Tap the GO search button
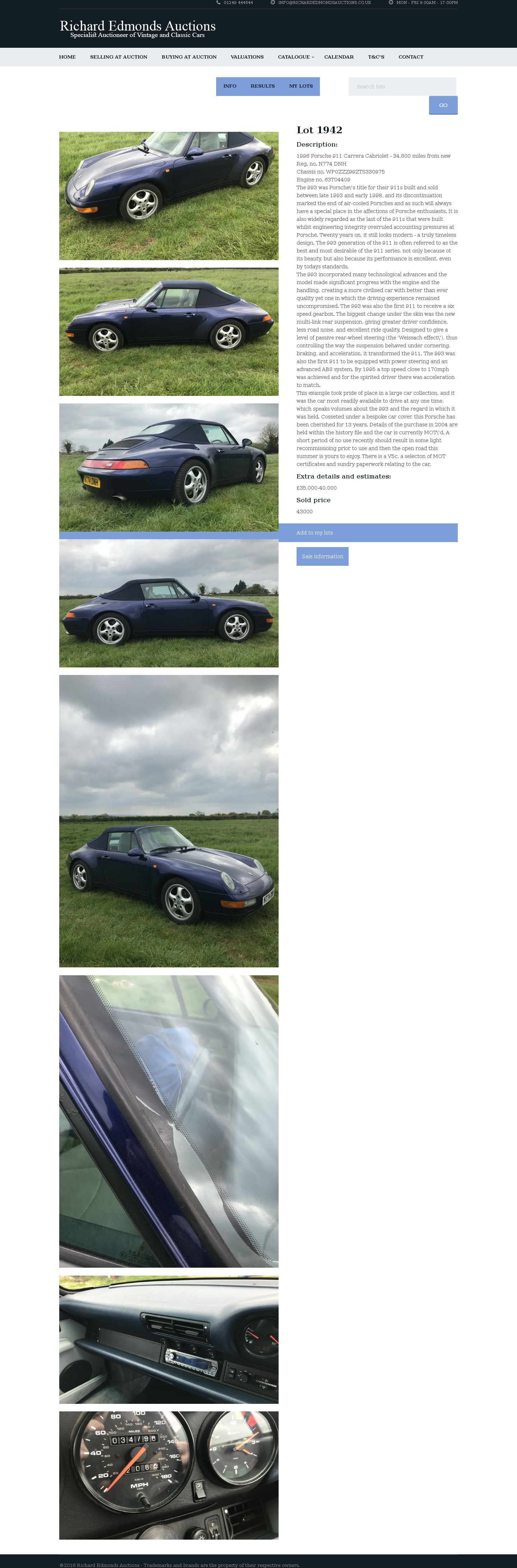The width and height of the screenshot is (517, 1568). [443, 105]
